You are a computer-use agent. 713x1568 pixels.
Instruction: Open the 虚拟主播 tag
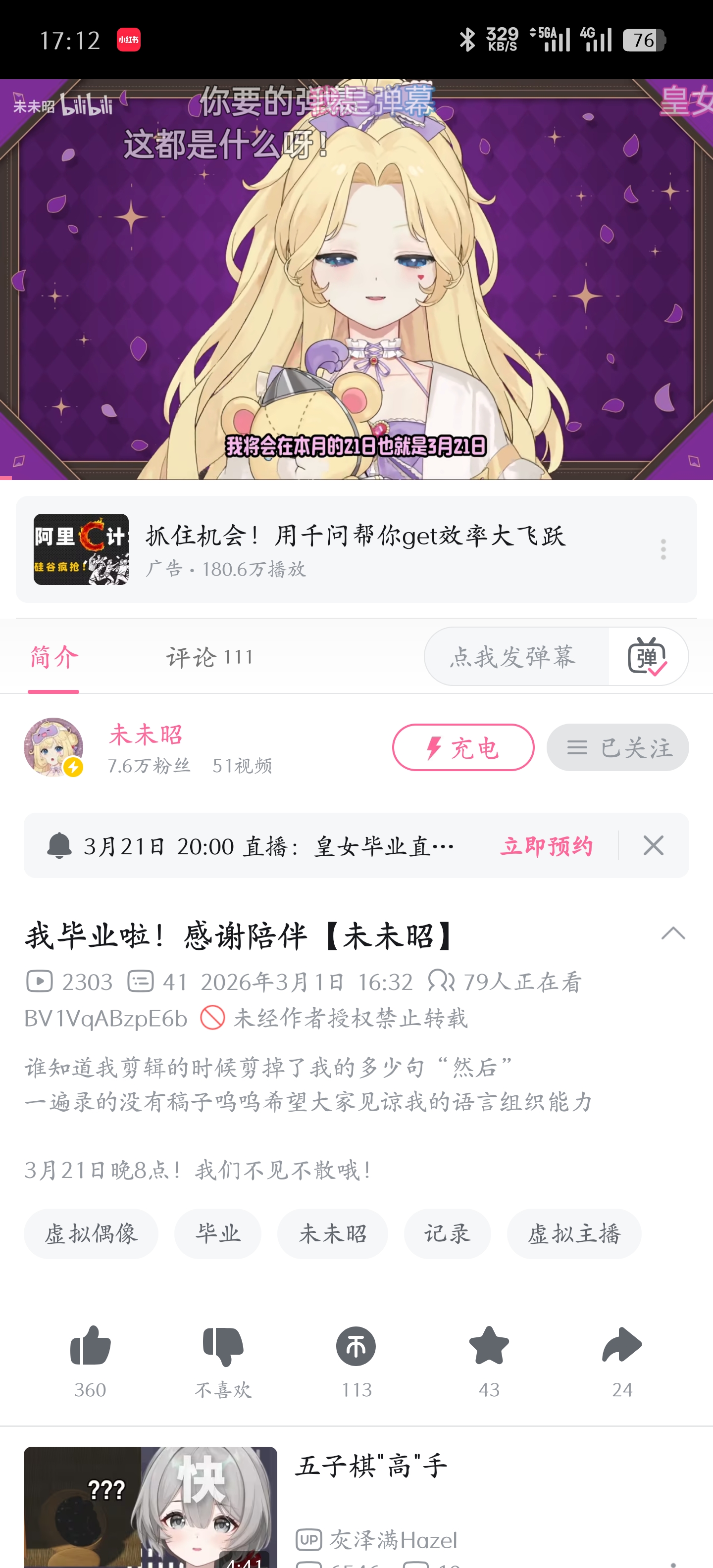point(573,1234)
